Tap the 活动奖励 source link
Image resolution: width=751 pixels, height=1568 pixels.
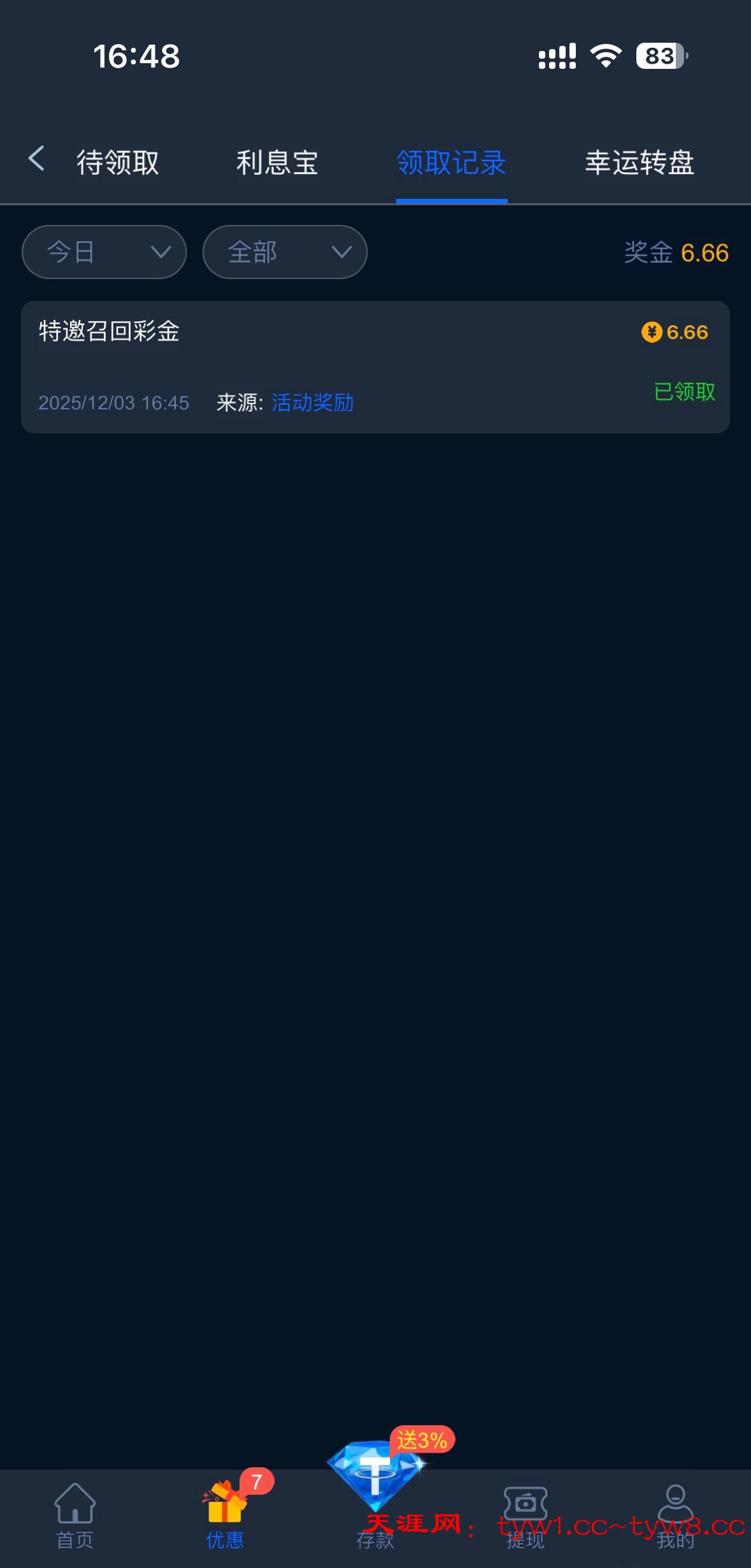click(313, 403)
